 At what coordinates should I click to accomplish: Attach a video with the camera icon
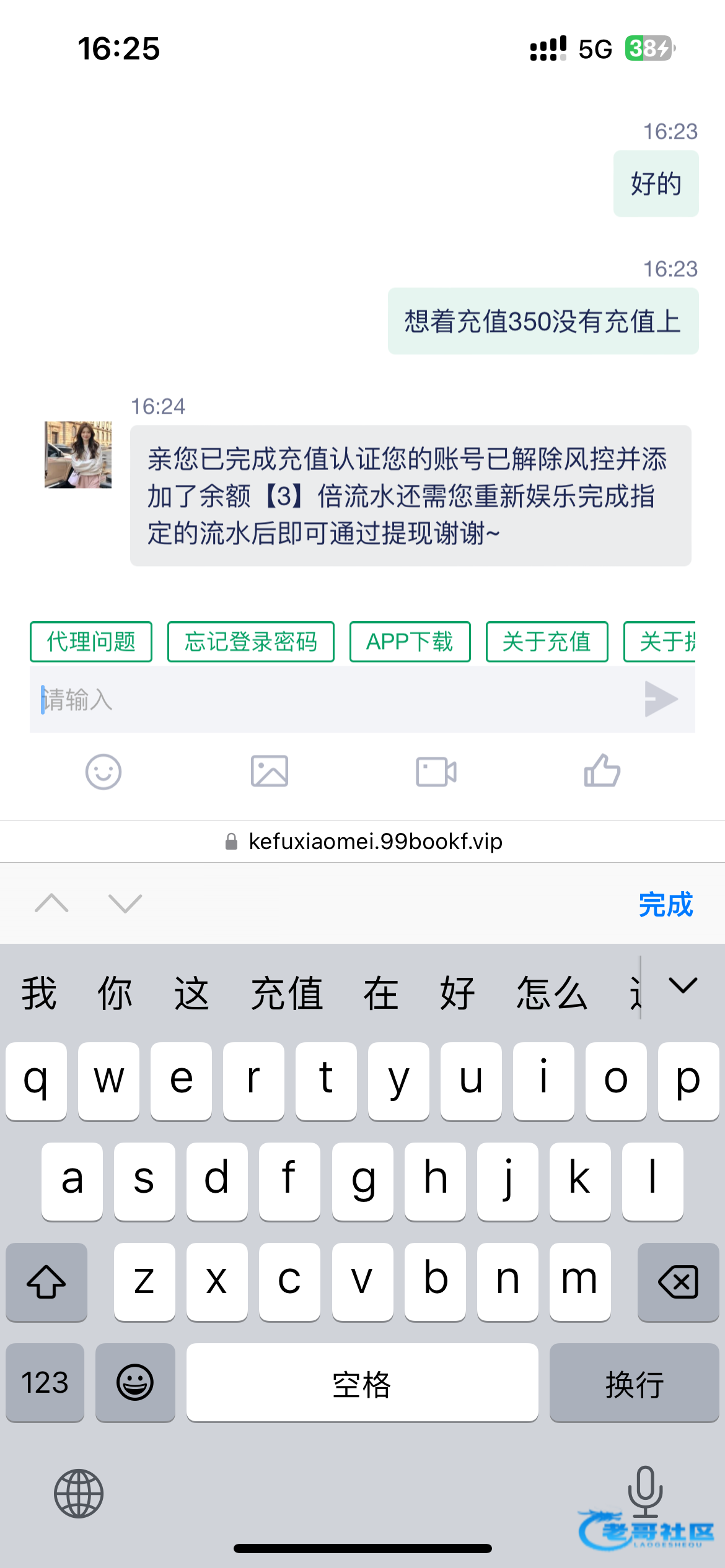436,772
